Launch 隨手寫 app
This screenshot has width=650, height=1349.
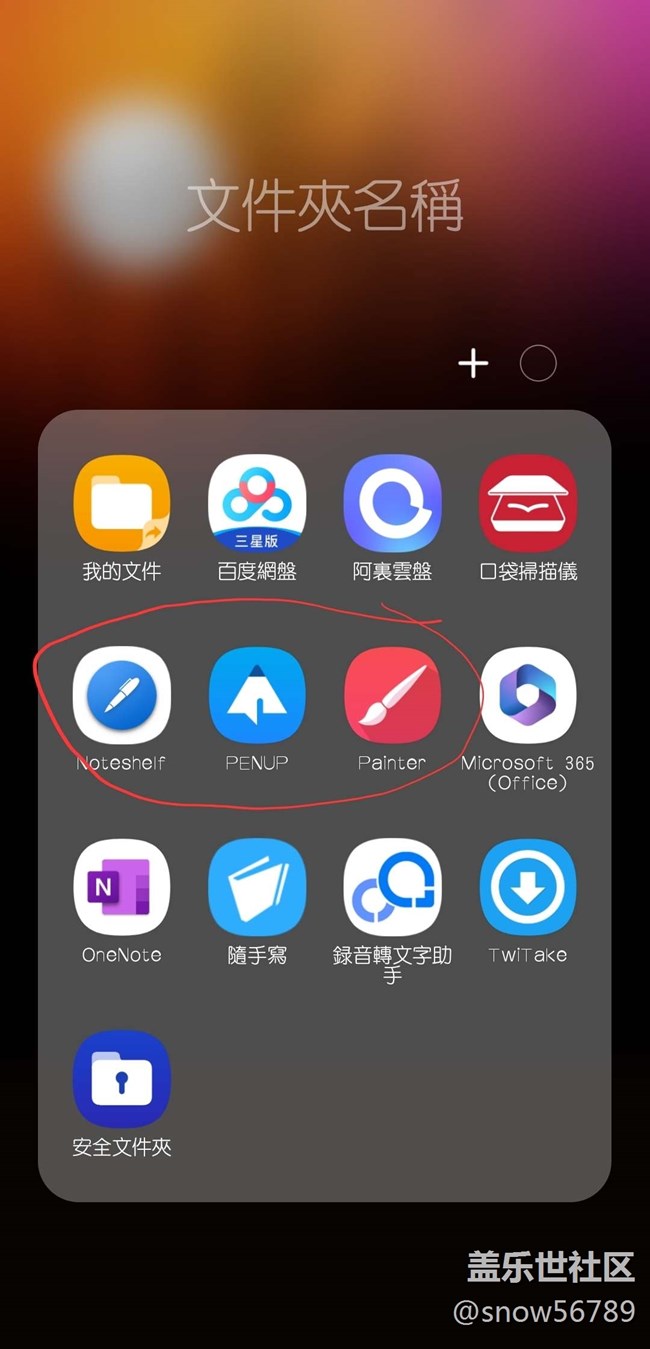click(257, 887)
